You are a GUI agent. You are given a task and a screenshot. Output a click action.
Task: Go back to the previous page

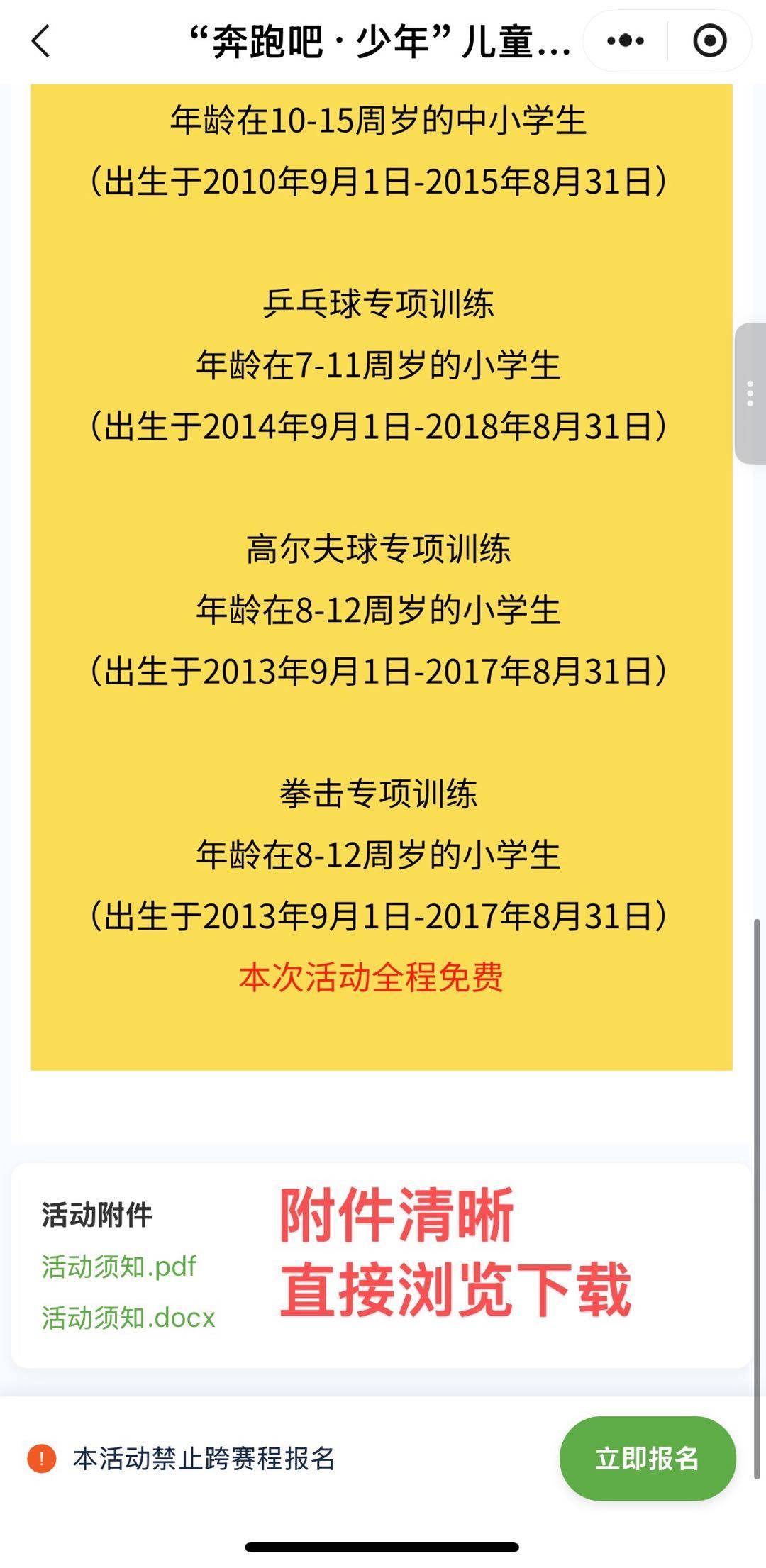pos(41,41)
